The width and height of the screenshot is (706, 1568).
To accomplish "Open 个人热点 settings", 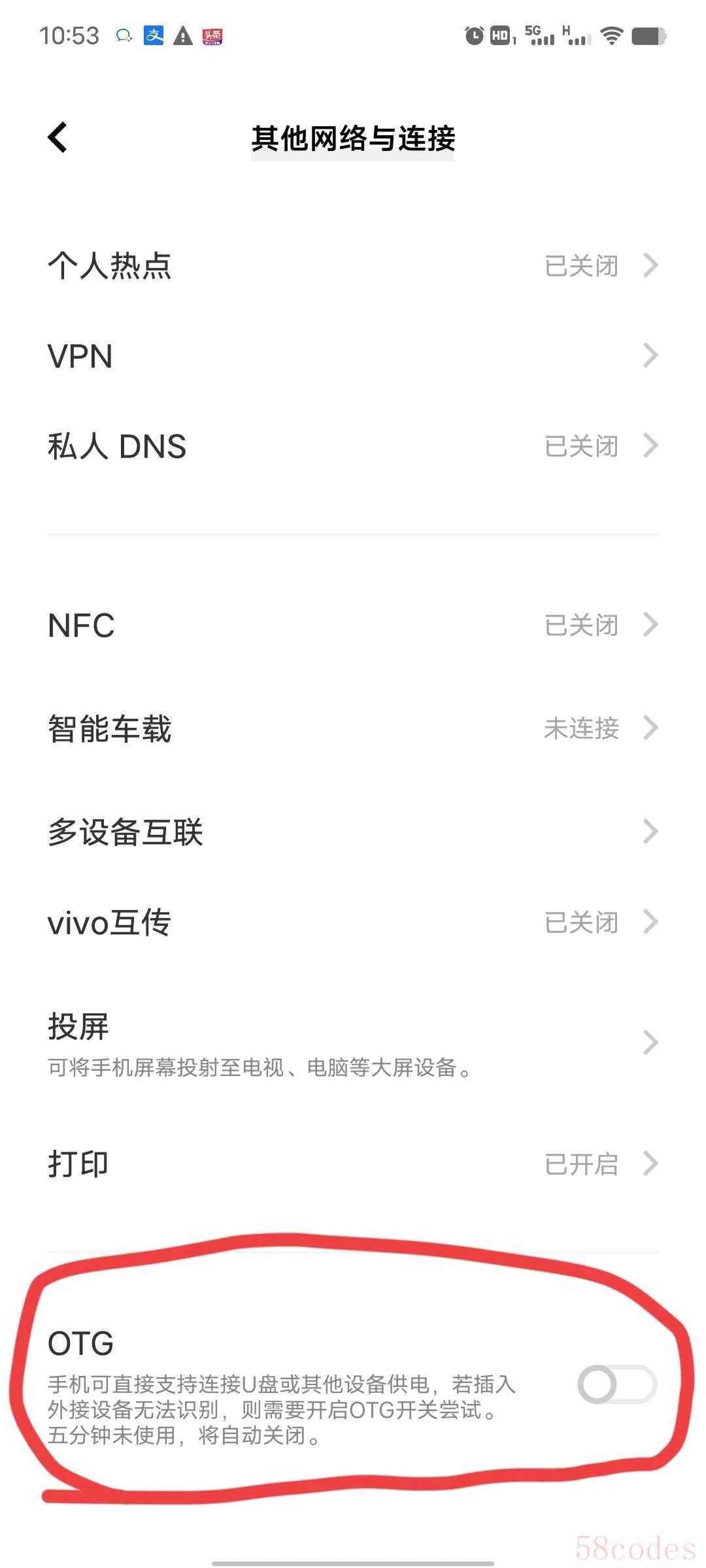I will tap(353, 265).
